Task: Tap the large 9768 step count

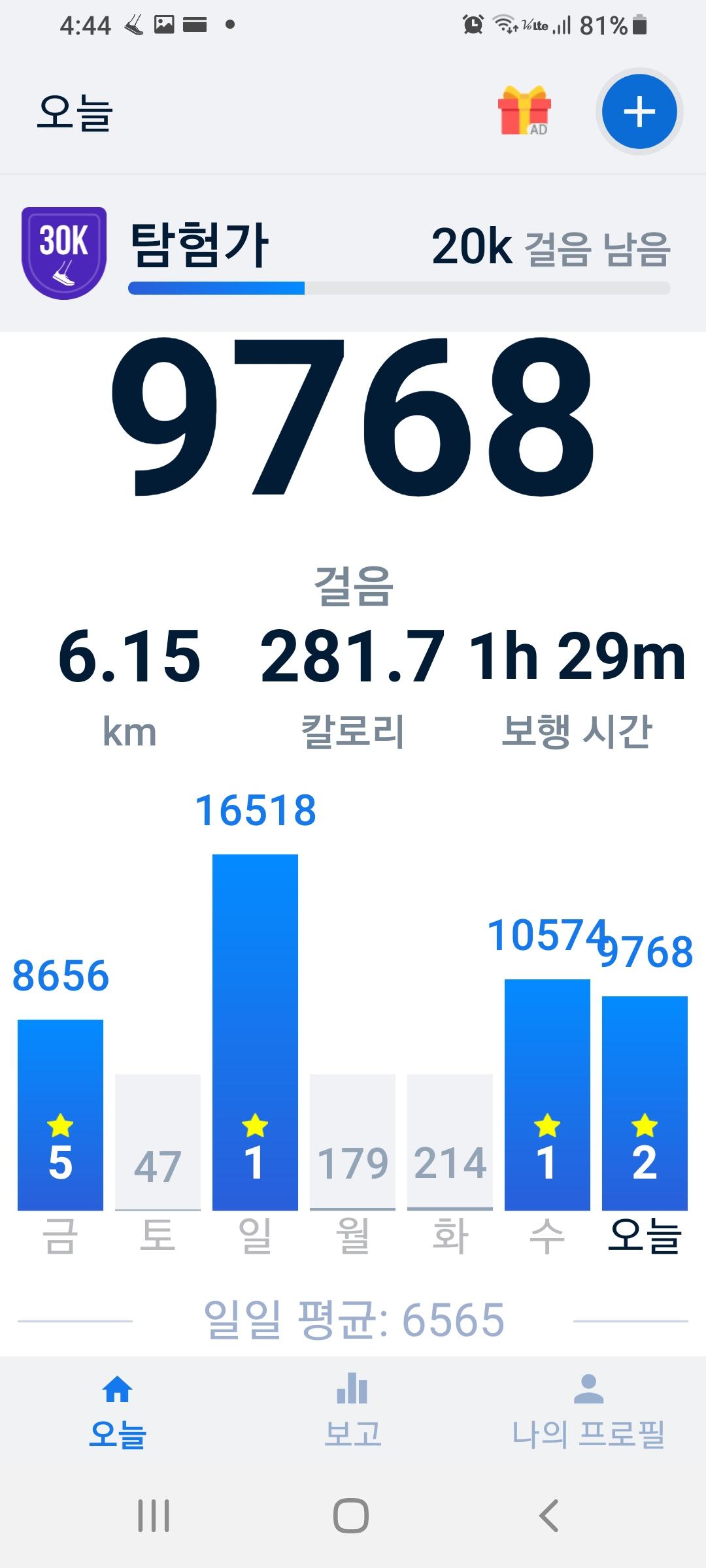Action: (x=353, y=418)
